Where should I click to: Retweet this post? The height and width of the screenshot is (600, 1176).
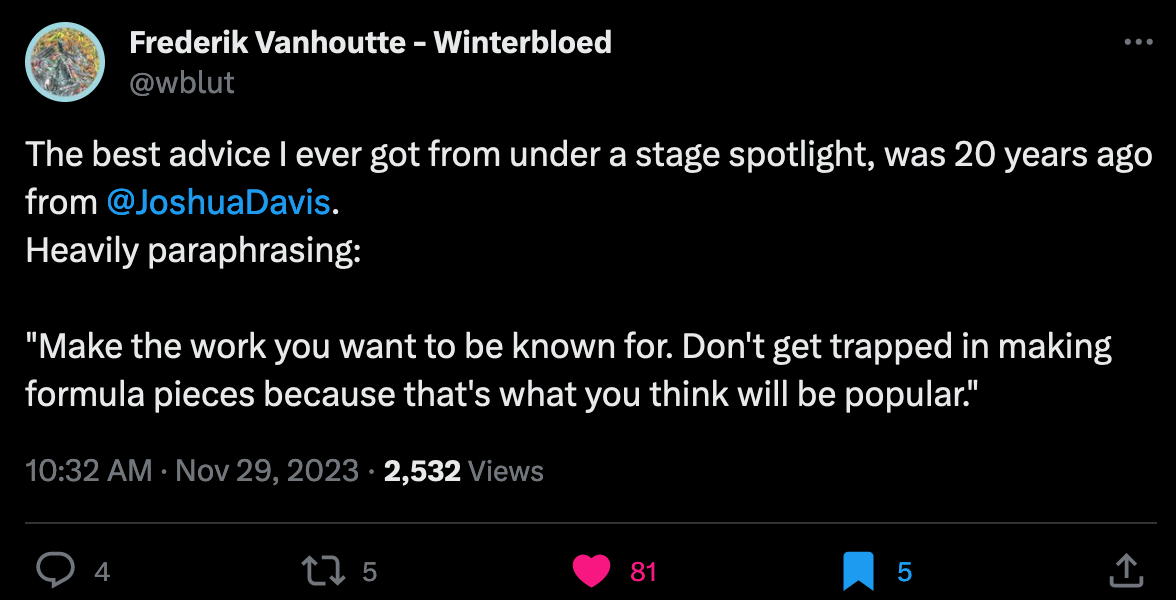(x=323, y=572)
